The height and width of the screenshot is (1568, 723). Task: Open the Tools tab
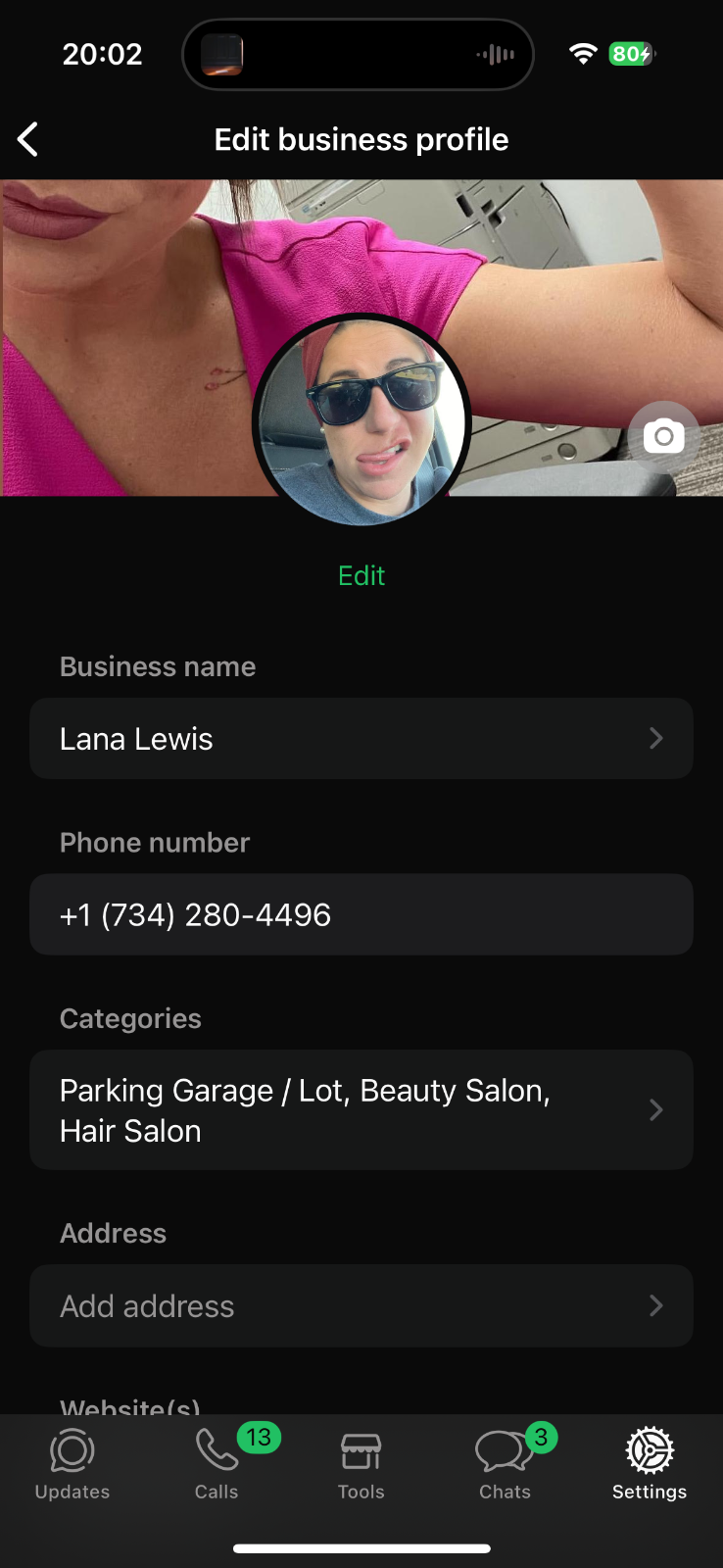[x=361, y=1464]
